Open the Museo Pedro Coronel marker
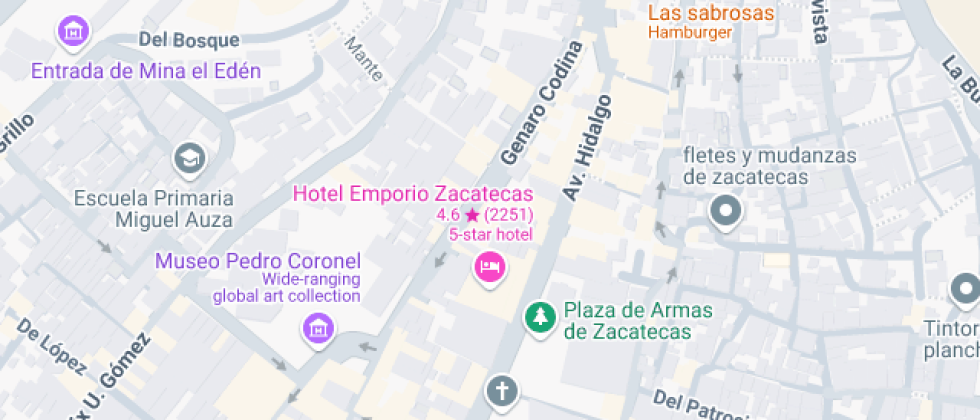The height and width of the screenshot is (420, 980). click(318, 329)
